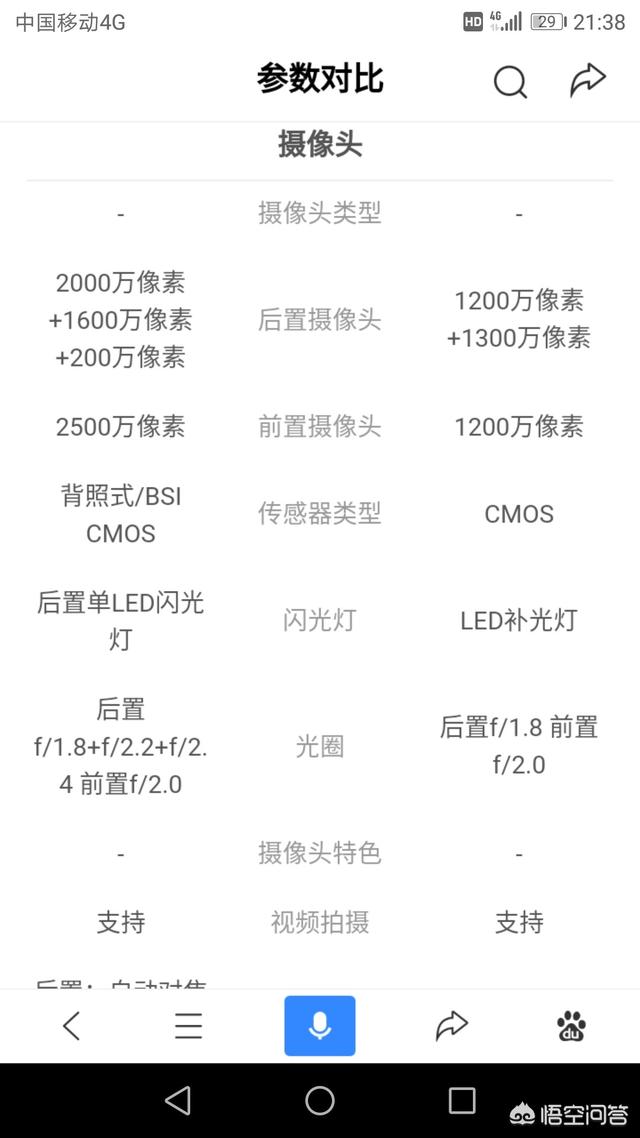Open the bottom toolbar menu
The height and width of the screenshot is (1138, 640).
point(188,1025)
